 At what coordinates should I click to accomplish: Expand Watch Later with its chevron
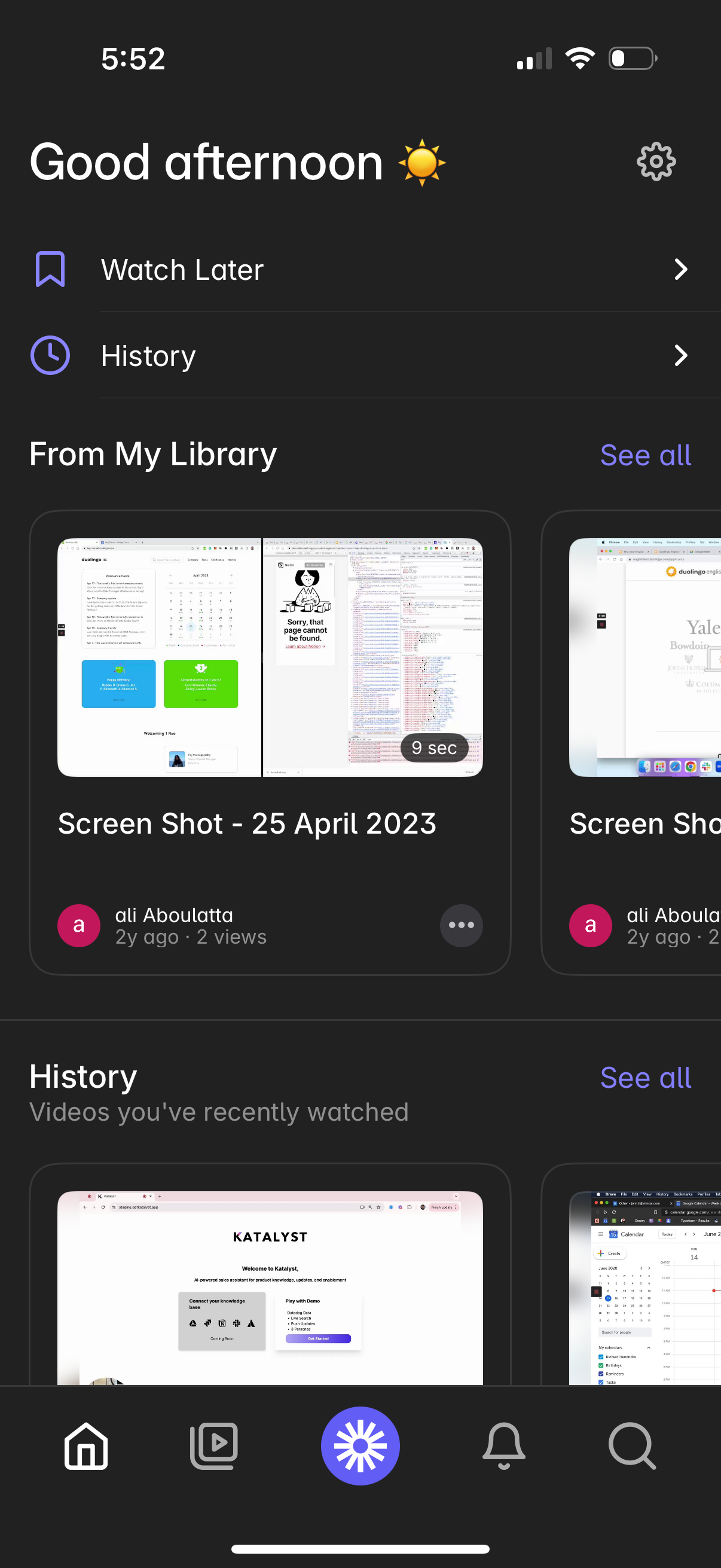[681, 269]
